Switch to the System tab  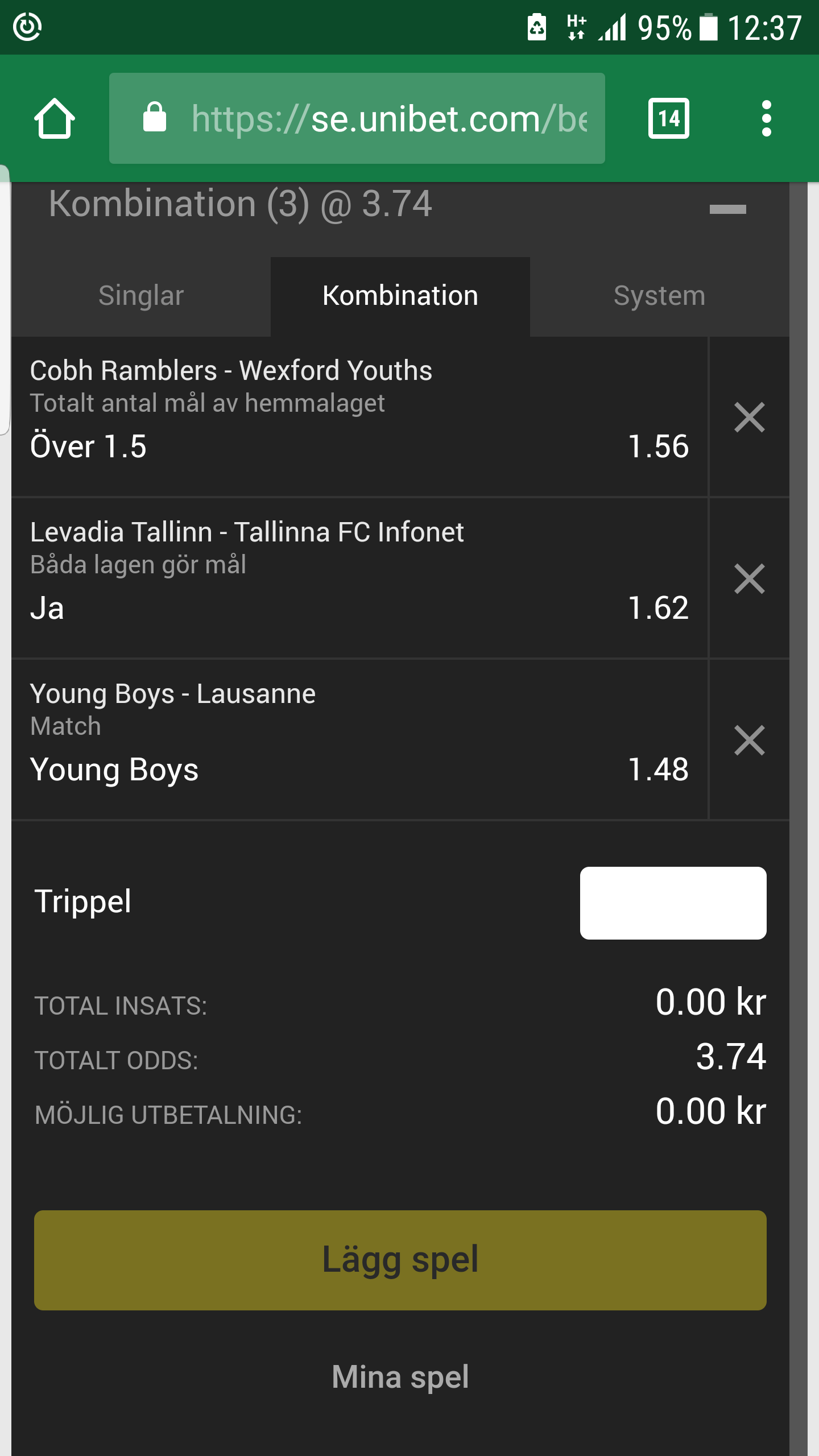pyautogui.click(x=660, y=296)
